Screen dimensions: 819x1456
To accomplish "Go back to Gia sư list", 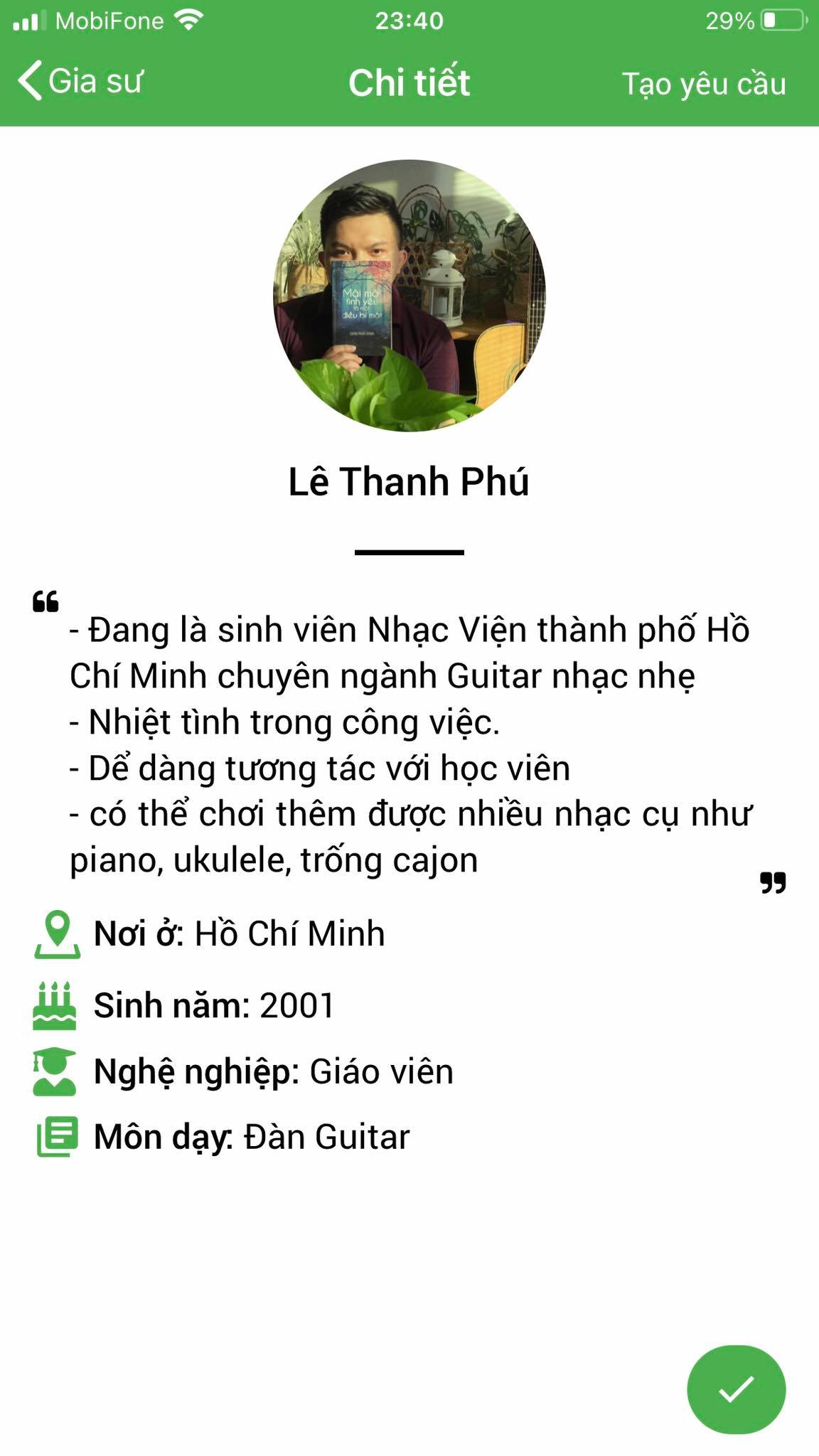I will tap(80, 81).
